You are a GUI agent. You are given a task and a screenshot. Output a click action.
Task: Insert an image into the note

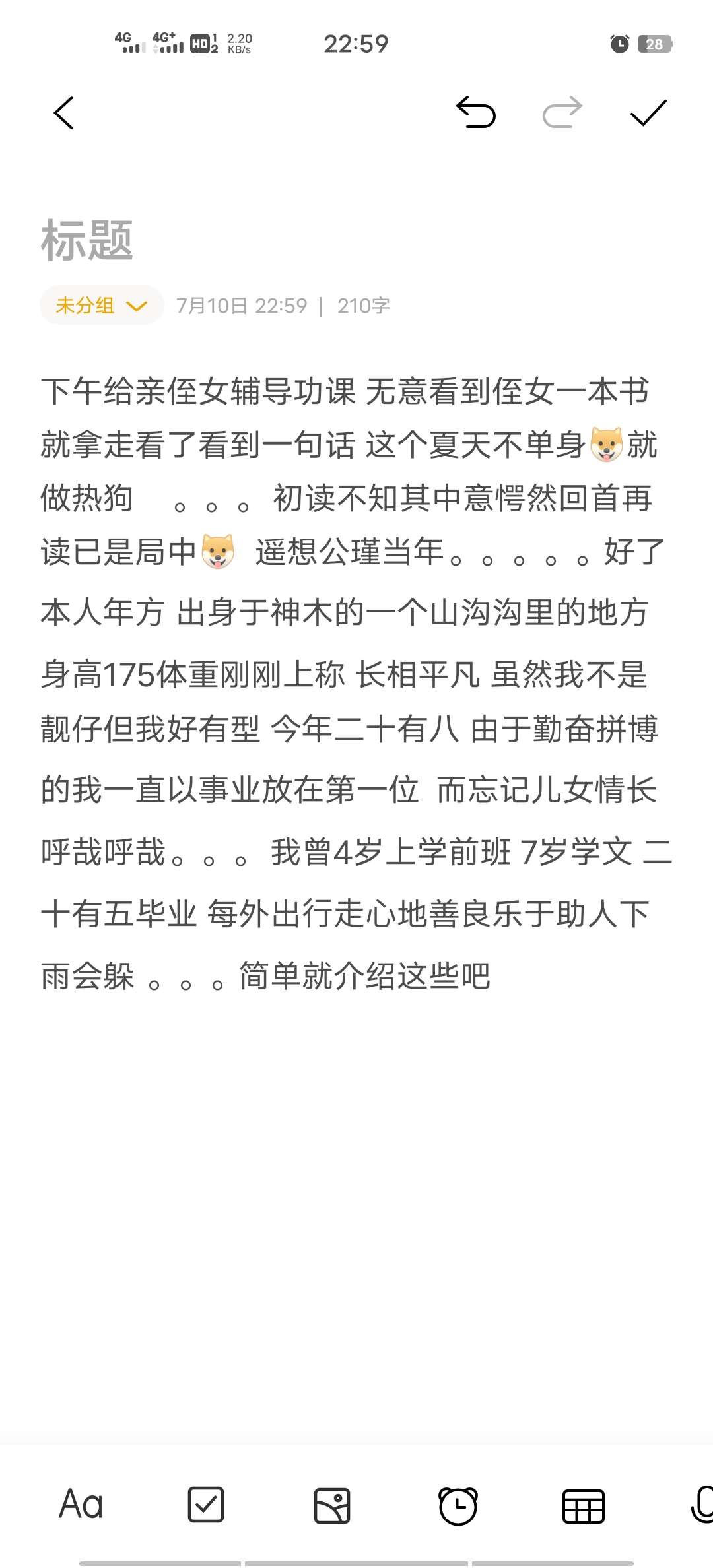(x=332, y=1506)
